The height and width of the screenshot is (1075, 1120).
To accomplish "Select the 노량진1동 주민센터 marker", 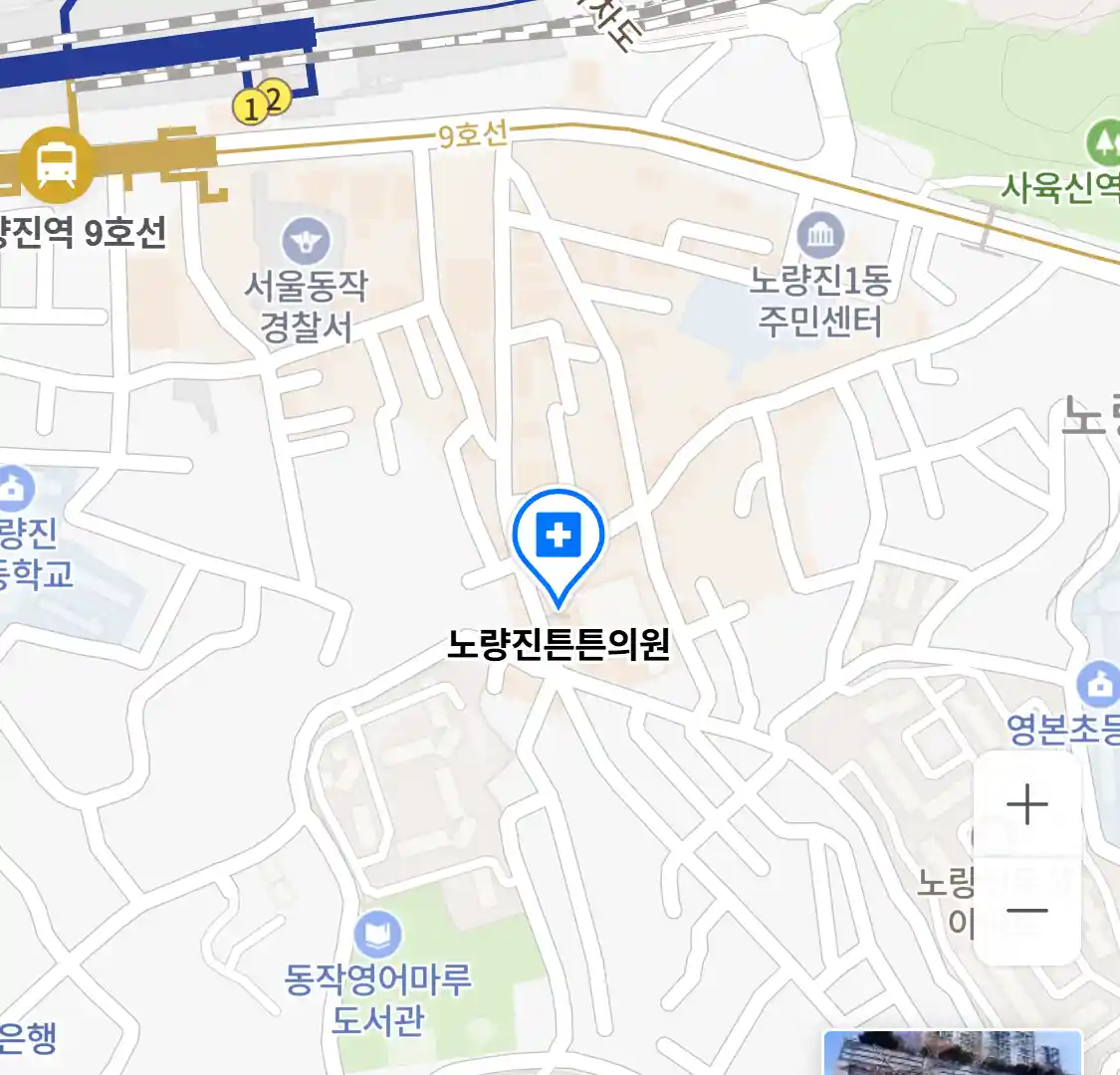I will (820, 236).
